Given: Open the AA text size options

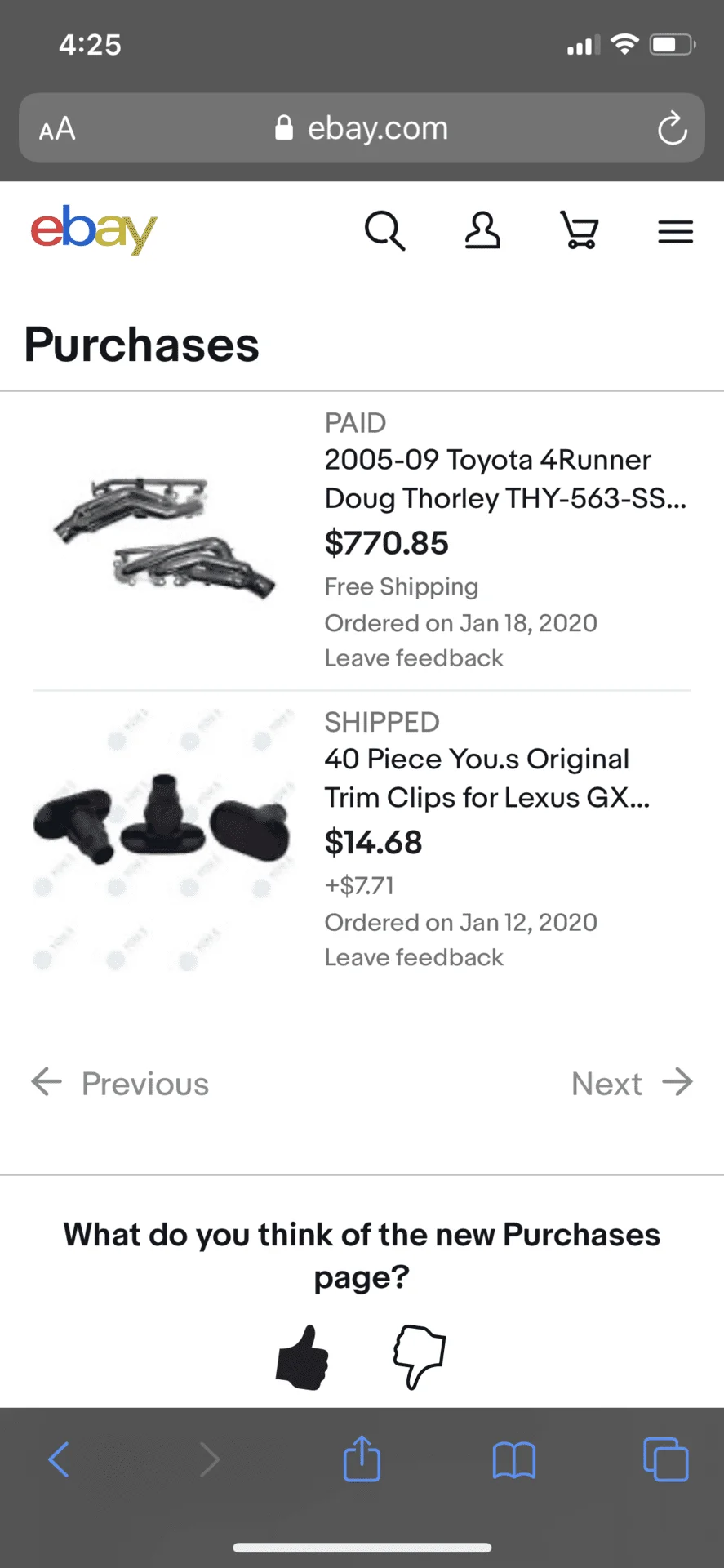Looking at the screenshot, I should click(x=57, y=129).
